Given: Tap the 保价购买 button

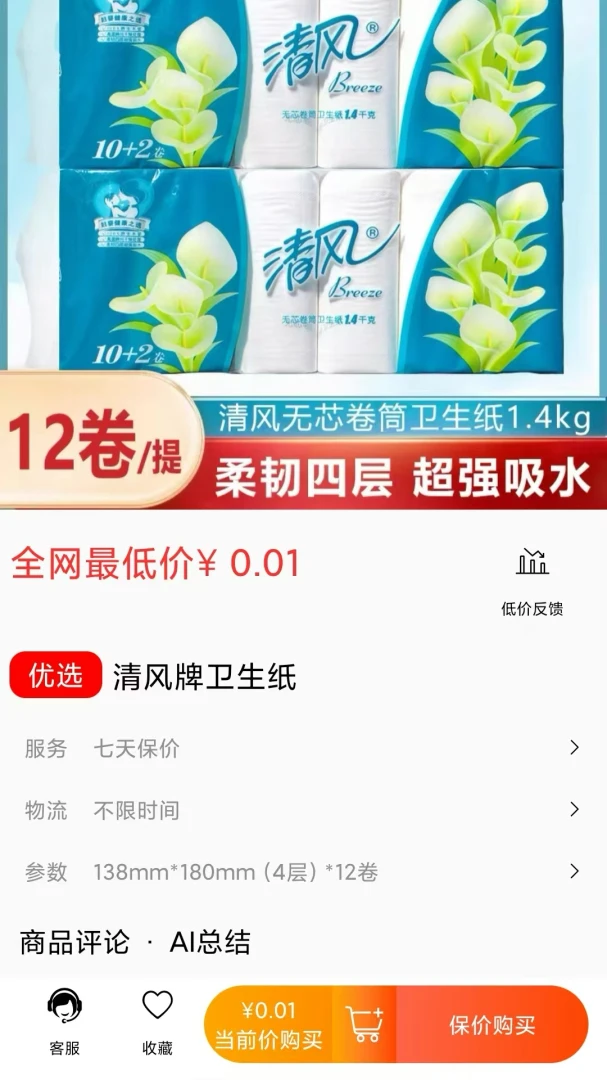Looking at the screenshot, I should point(492,1024).
